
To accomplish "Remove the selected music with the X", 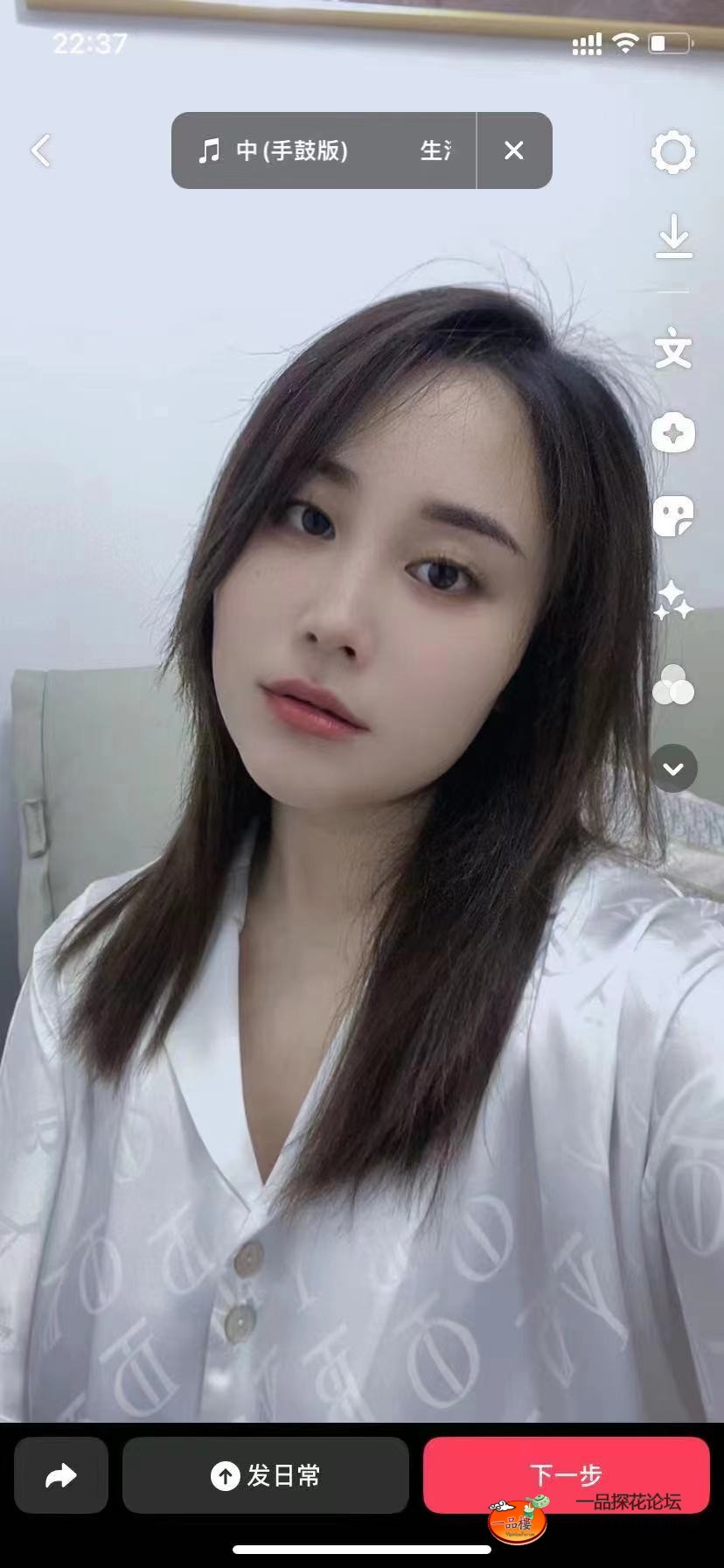I will (514, 150).
